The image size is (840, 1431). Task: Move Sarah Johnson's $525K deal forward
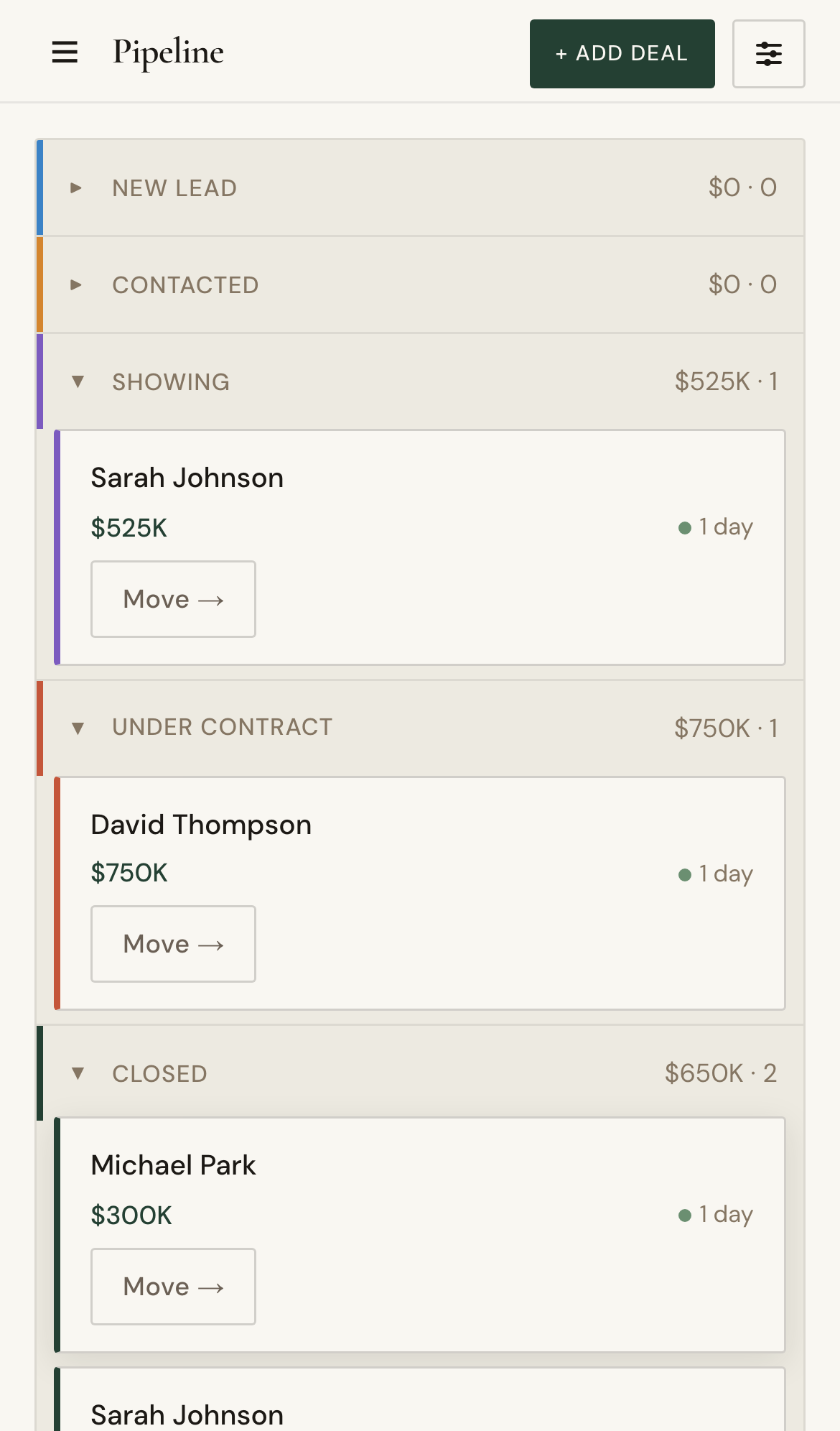coord(172,599)
